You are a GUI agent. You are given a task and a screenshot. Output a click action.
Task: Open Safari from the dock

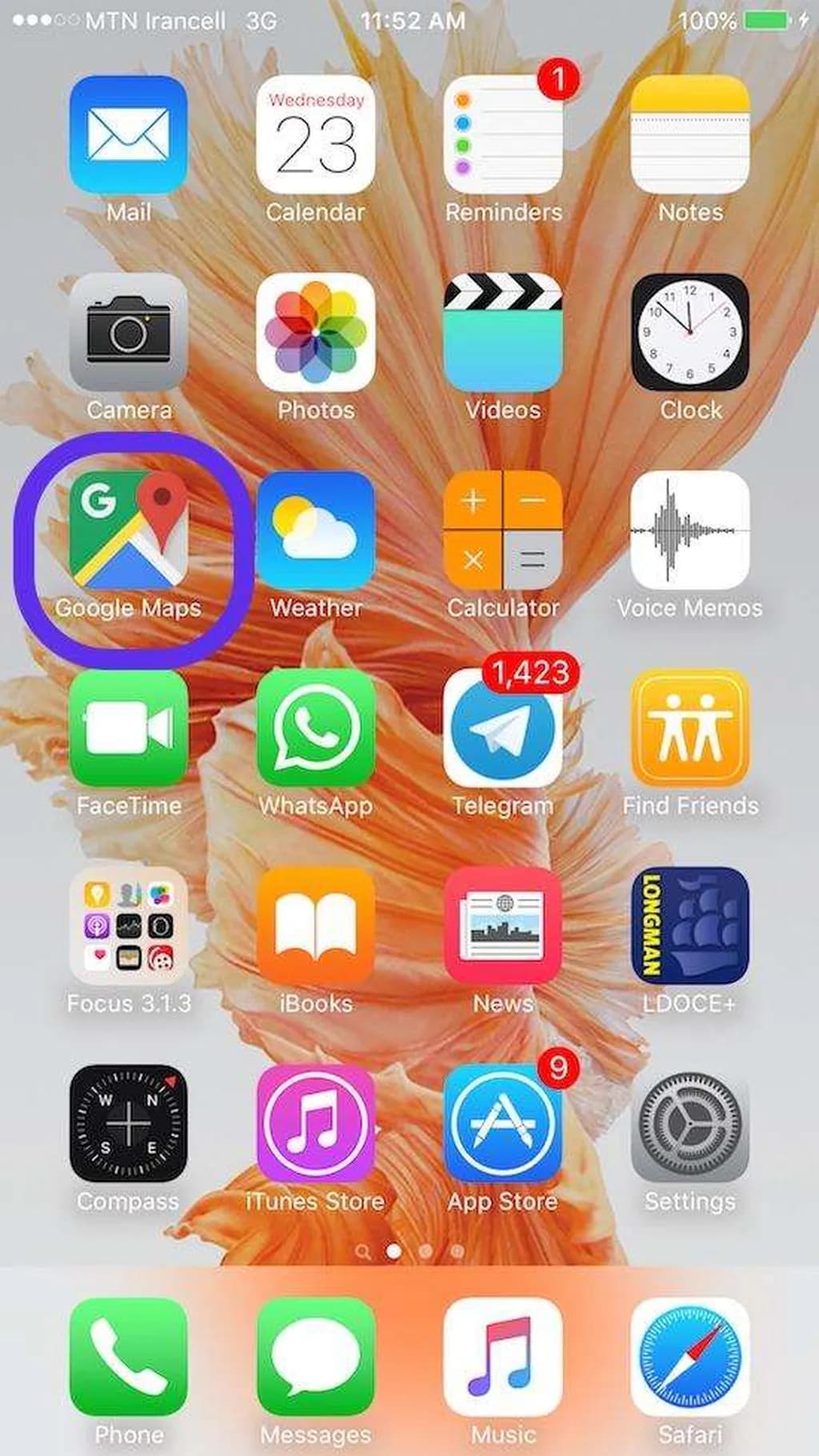689,1357
